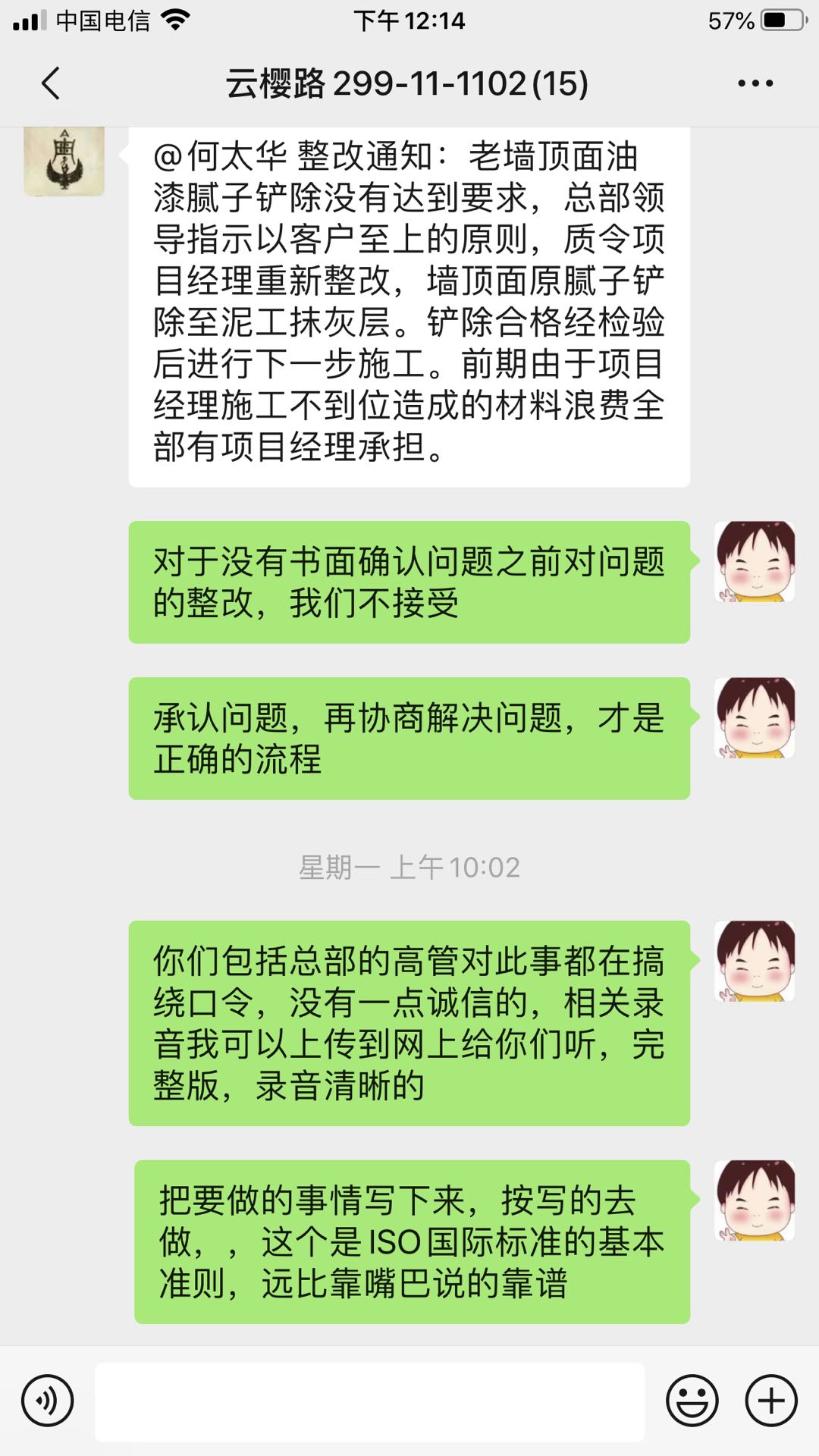This screenshot has width=819, height=1456.
Task: Open avatar beside the ISO国际标准 message
Action: pos(755,1200)
